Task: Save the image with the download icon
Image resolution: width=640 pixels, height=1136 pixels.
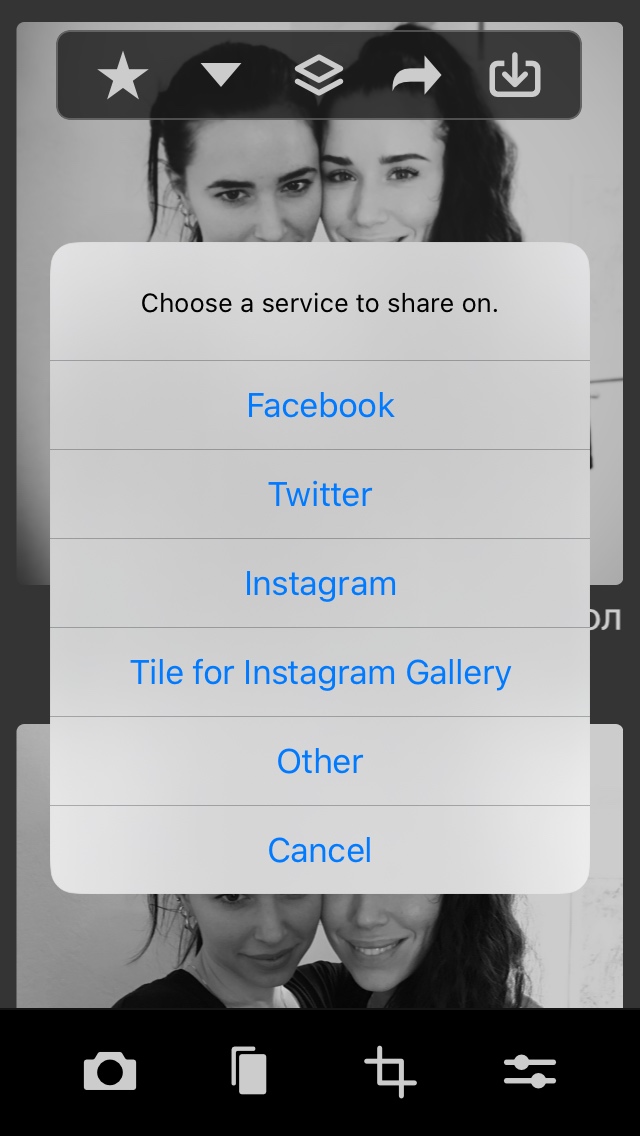Action: click(515, 75)
